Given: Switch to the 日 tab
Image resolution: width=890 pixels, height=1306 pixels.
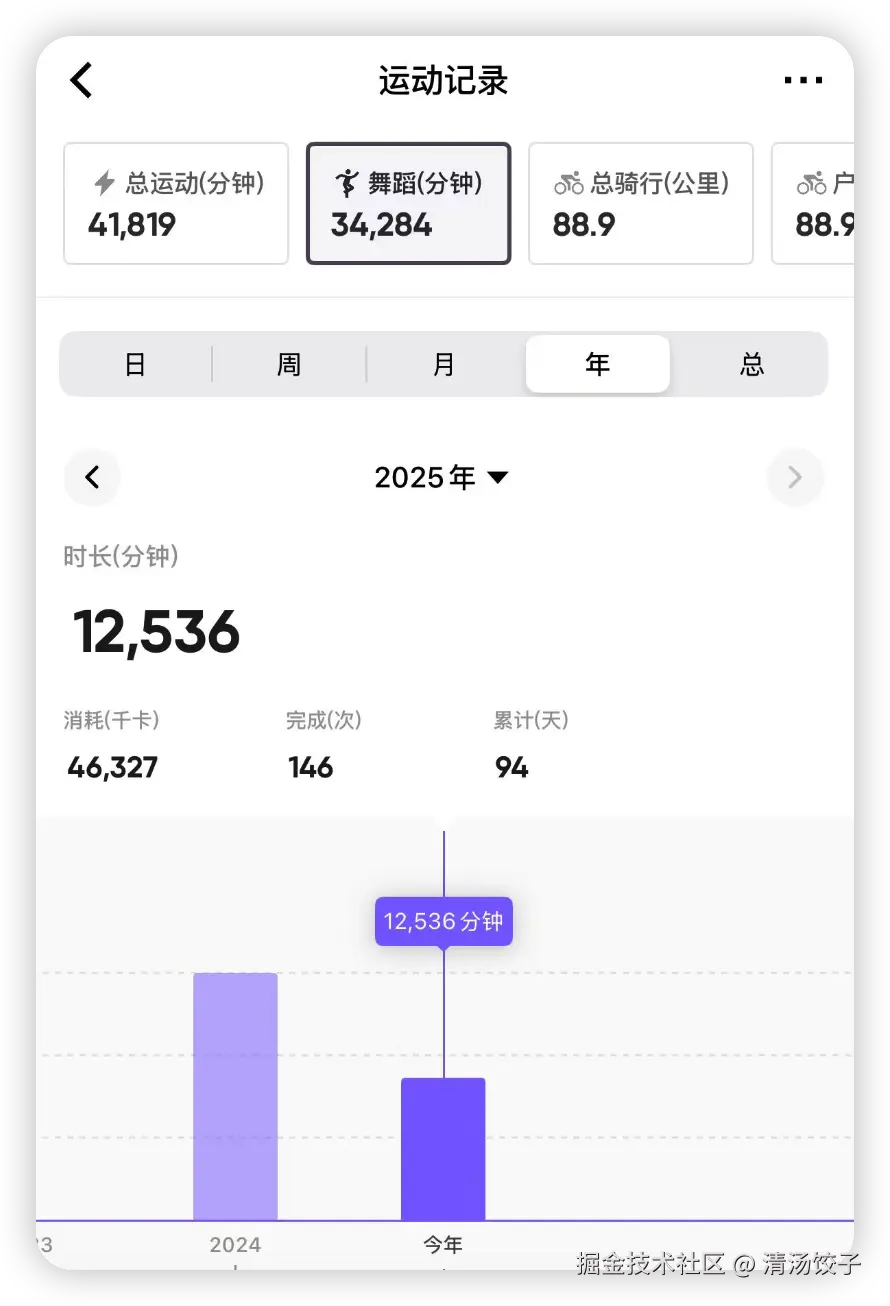Looking at the screenshot, I should [x=135, y=365].
